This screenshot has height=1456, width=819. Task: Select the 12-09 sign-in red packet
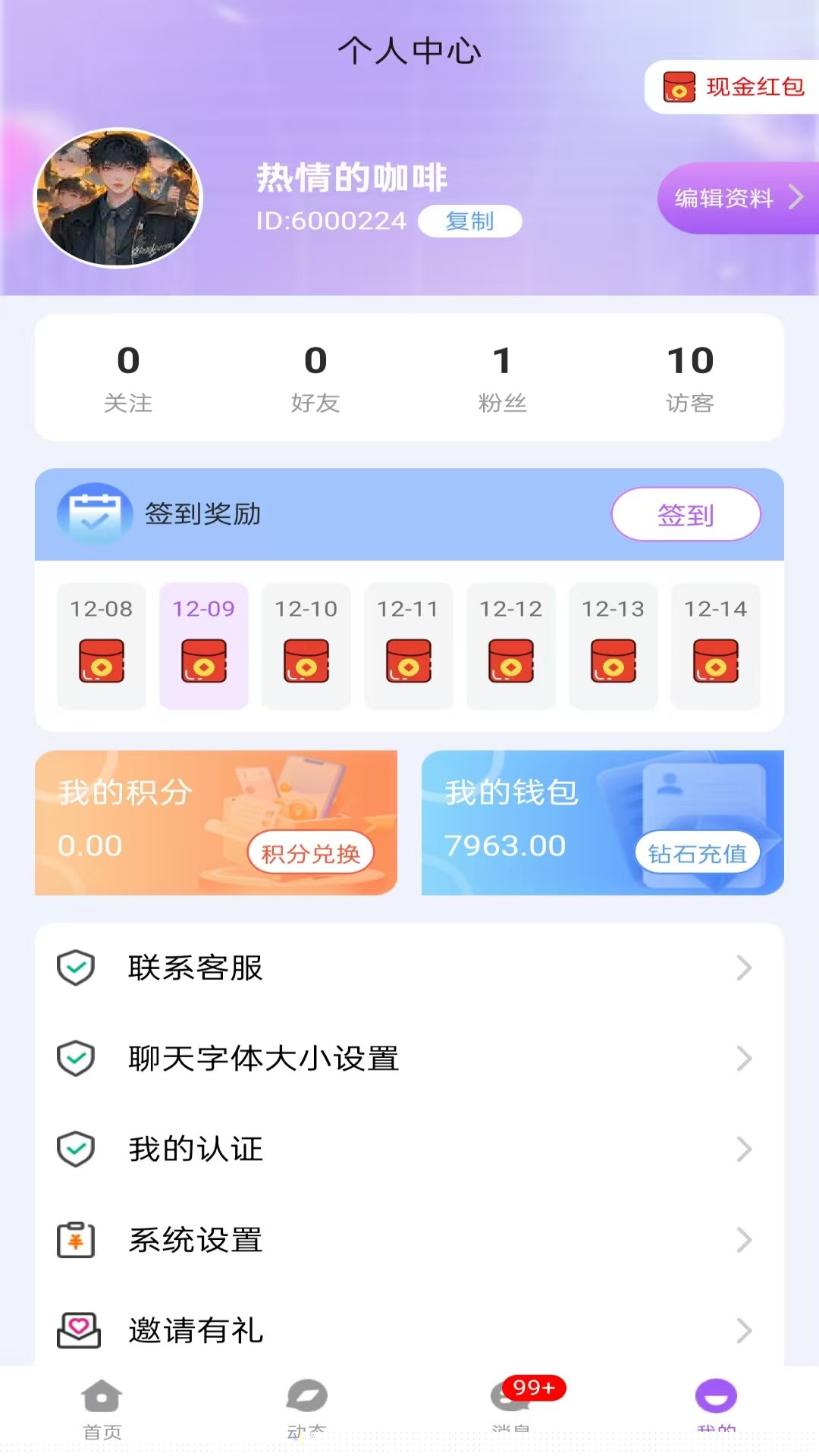204,646
